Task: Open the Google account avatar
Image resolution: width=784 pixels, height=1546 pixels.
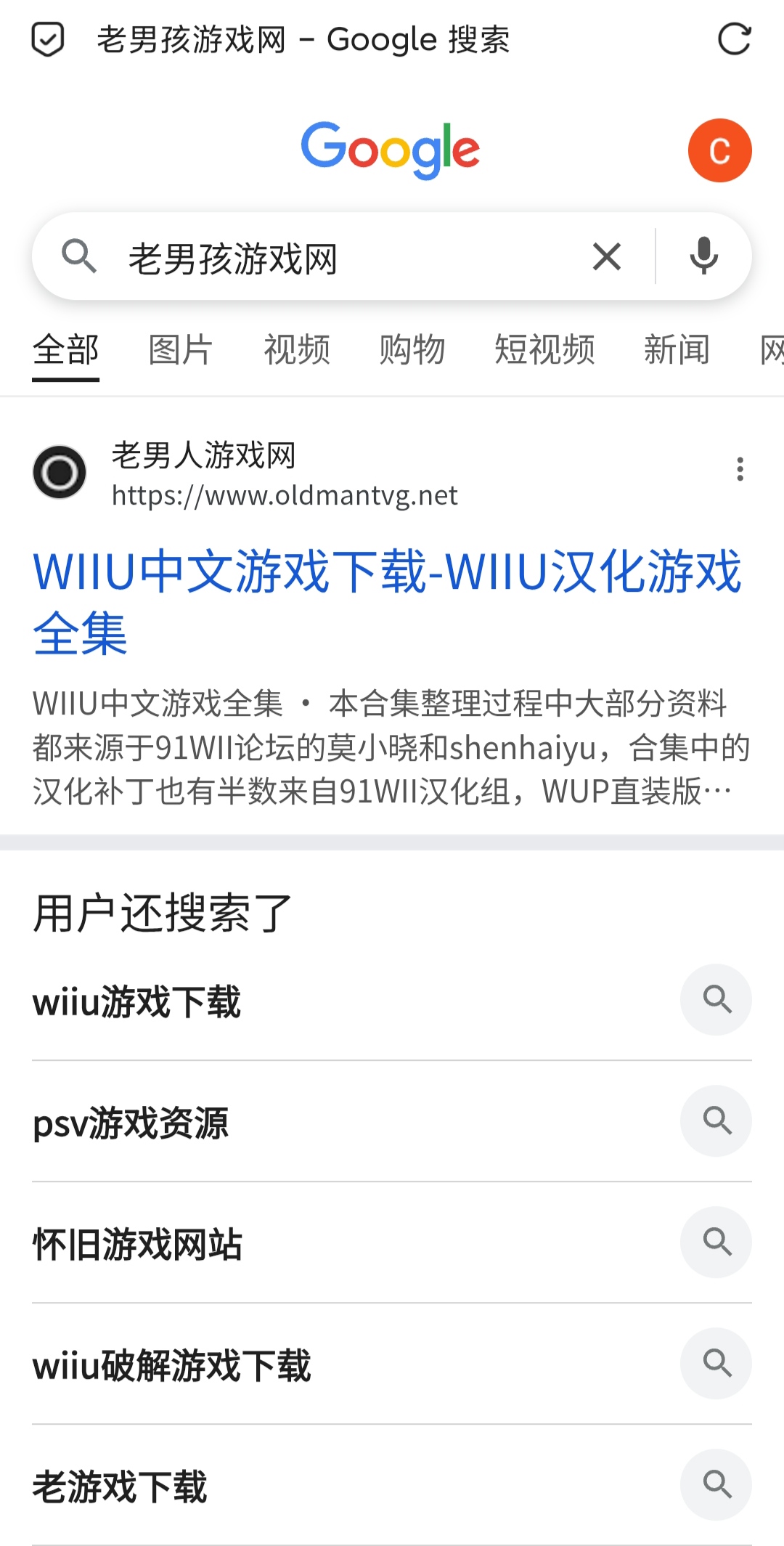Action: (x=719, y=150)
